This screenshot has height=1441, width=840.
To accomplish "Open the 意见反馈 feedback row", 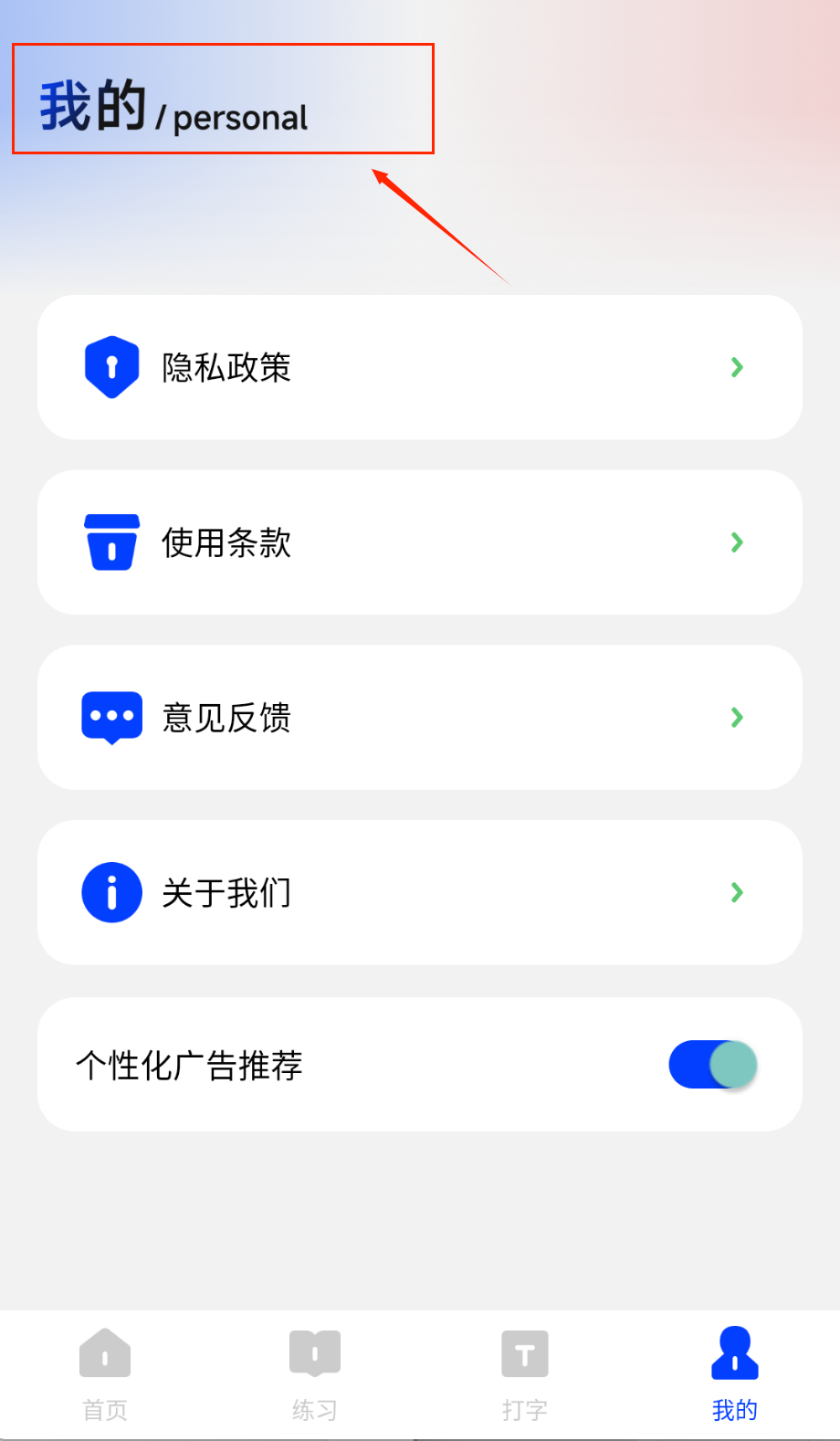I will (x=419, y=718).
